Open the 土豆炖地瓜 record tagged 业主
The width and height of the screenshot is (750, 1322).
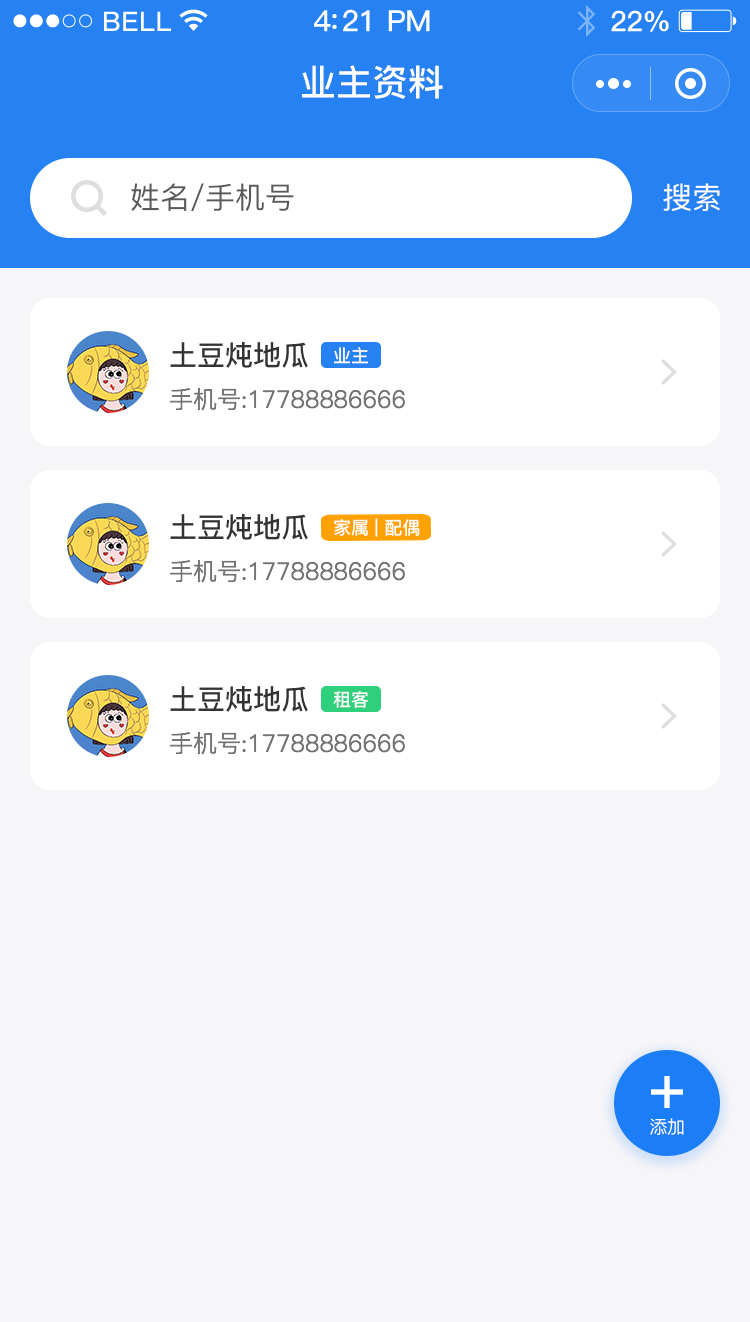point(375,372)
